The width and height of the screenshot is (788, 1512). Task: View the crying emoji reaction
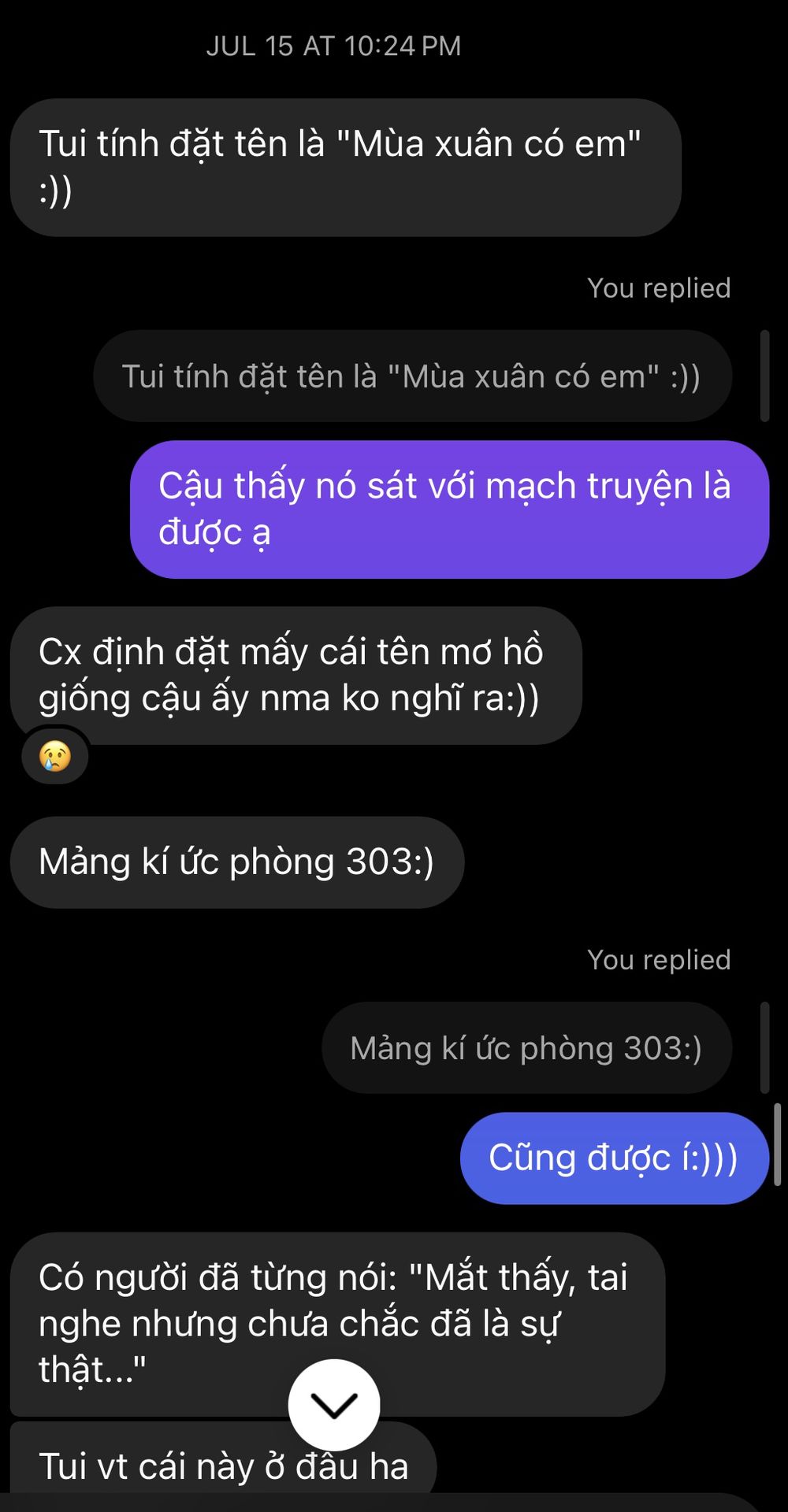pyautogui.click(x=55, y=756)
